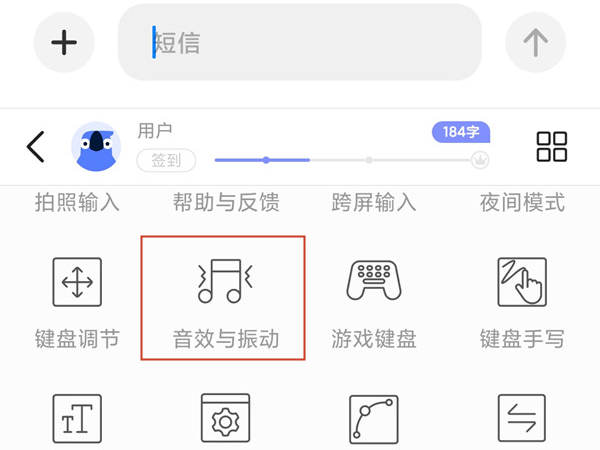Screen dimensions: 600x450
Task: Open the swap arrows icon option
Action: (x=521, y=420)
